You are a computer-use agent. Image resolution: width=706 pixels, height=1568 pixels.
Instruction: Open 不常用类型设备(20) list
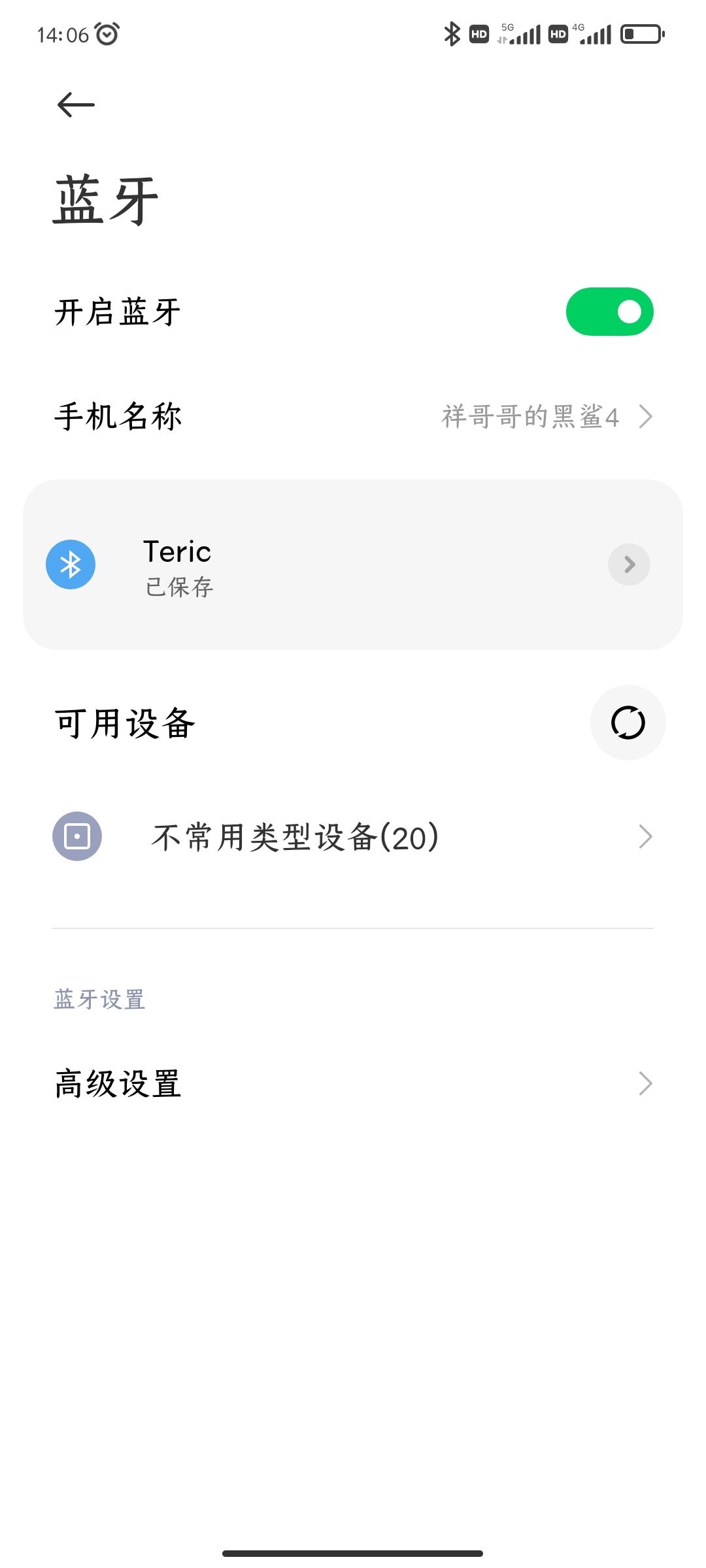click(353, 837)
